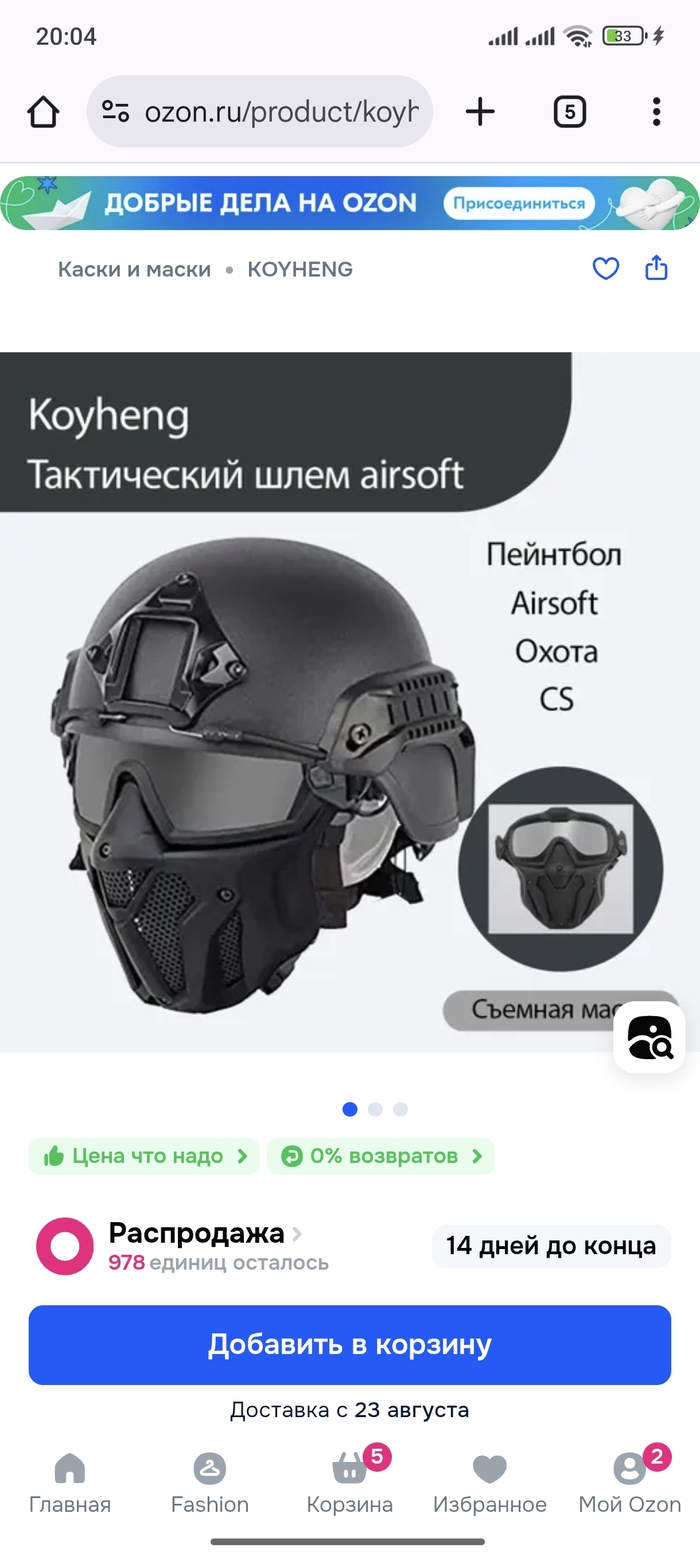Share this product
Screen dimensions: 700x1556
pos(656,268)
